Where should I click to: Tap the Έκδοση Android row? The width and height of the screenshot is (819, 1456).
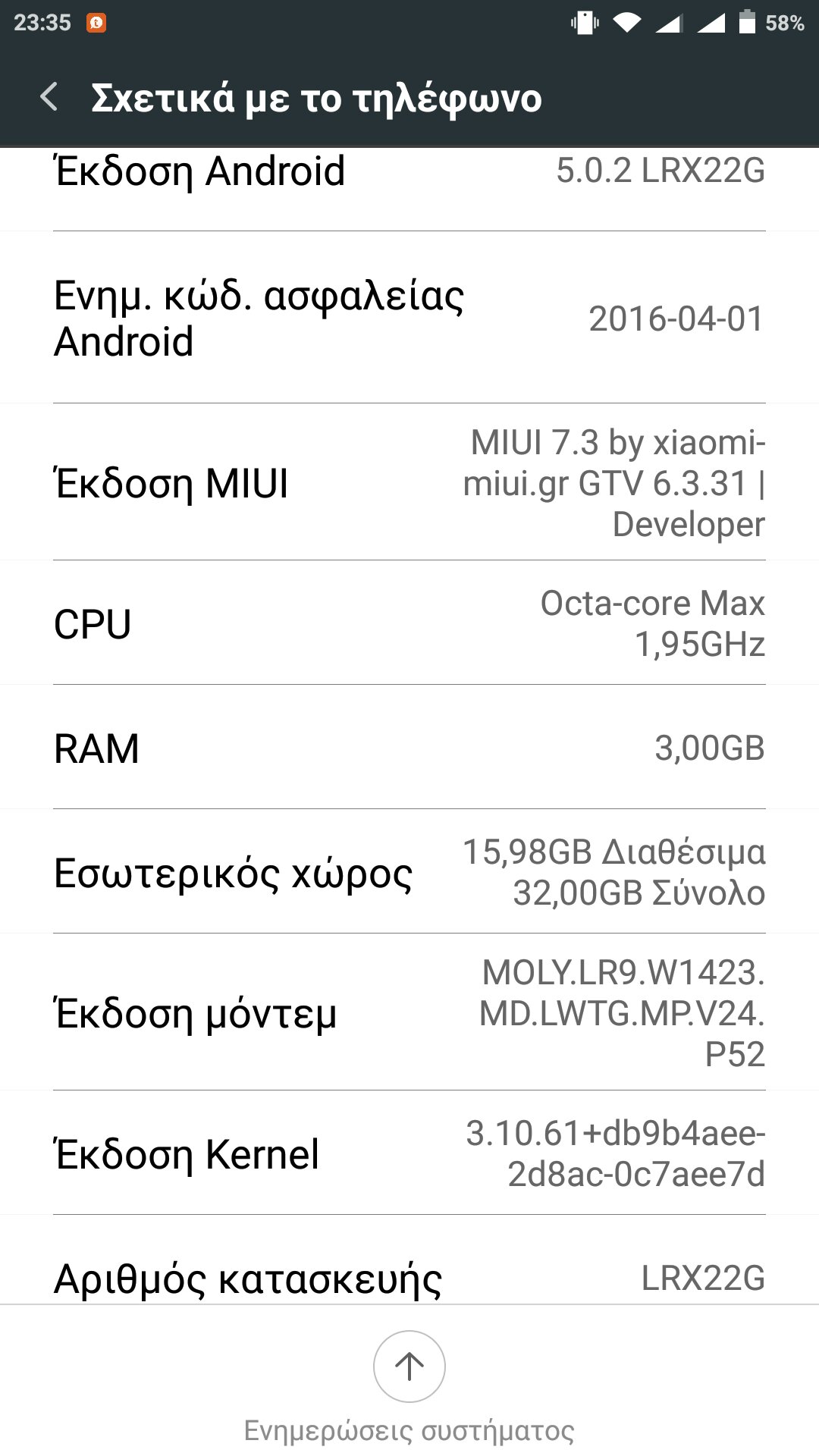[409, 182]
